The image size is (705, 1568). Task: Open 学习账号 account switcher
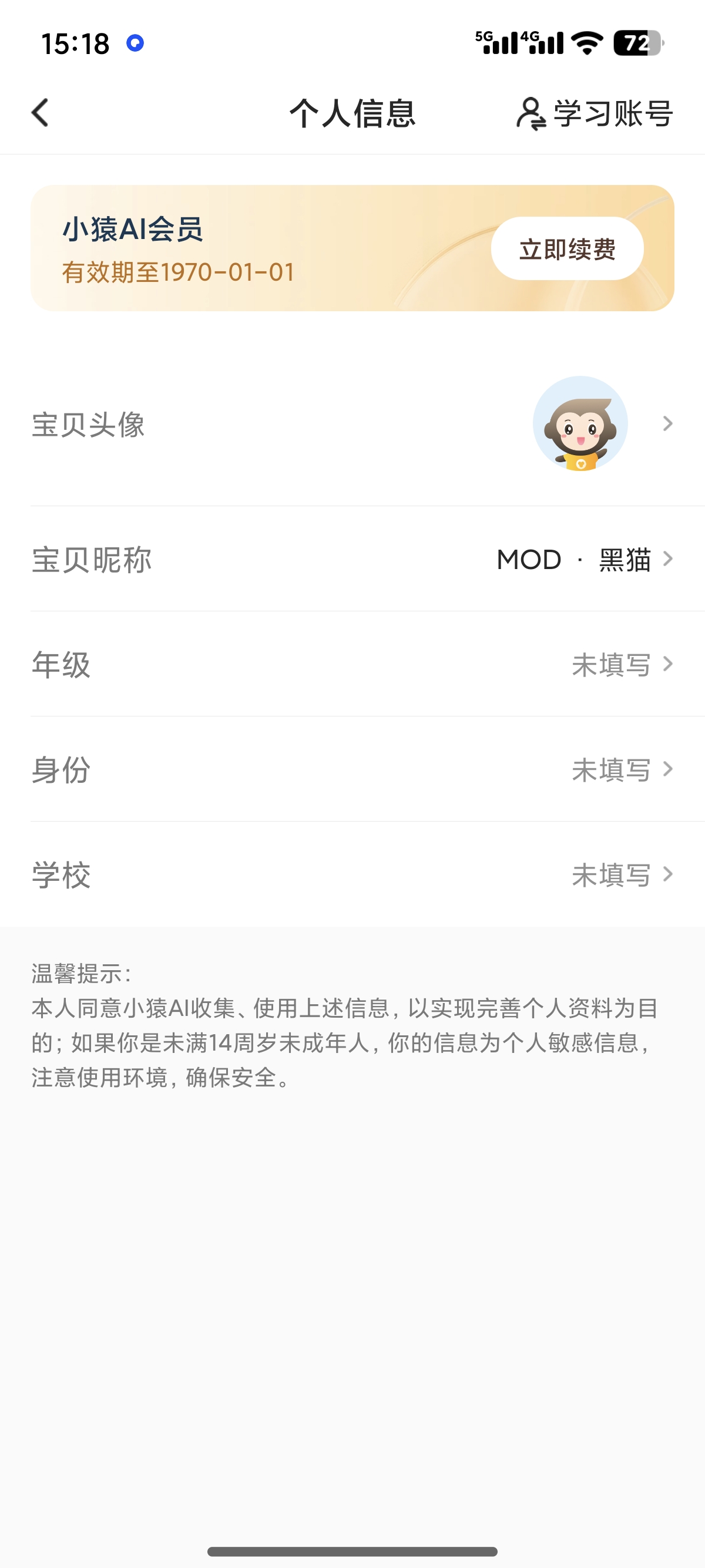[x=594, y=113]
